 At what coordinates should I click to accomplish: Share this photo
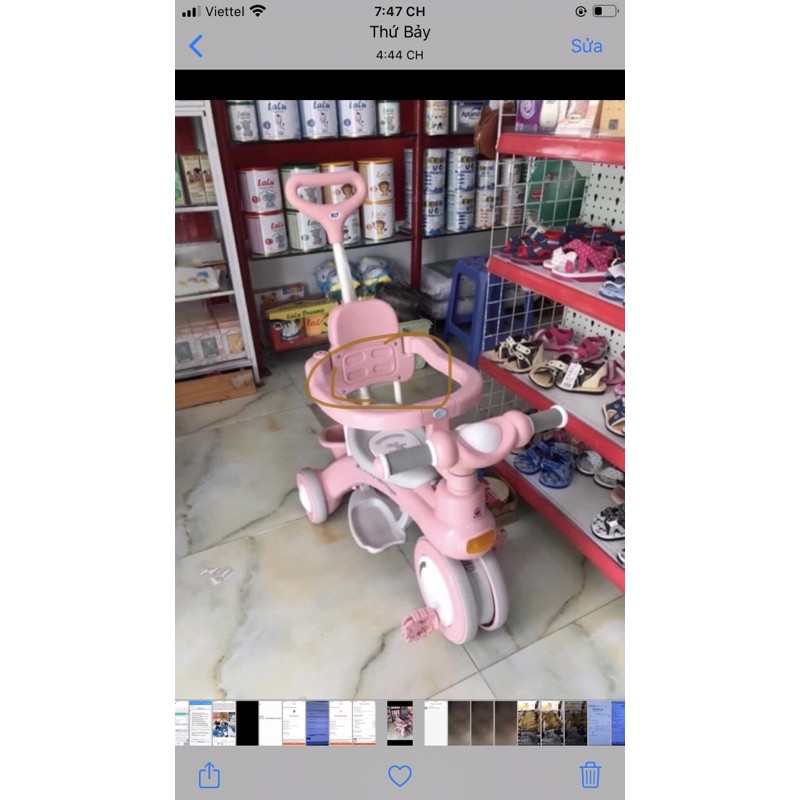point(209,774)
